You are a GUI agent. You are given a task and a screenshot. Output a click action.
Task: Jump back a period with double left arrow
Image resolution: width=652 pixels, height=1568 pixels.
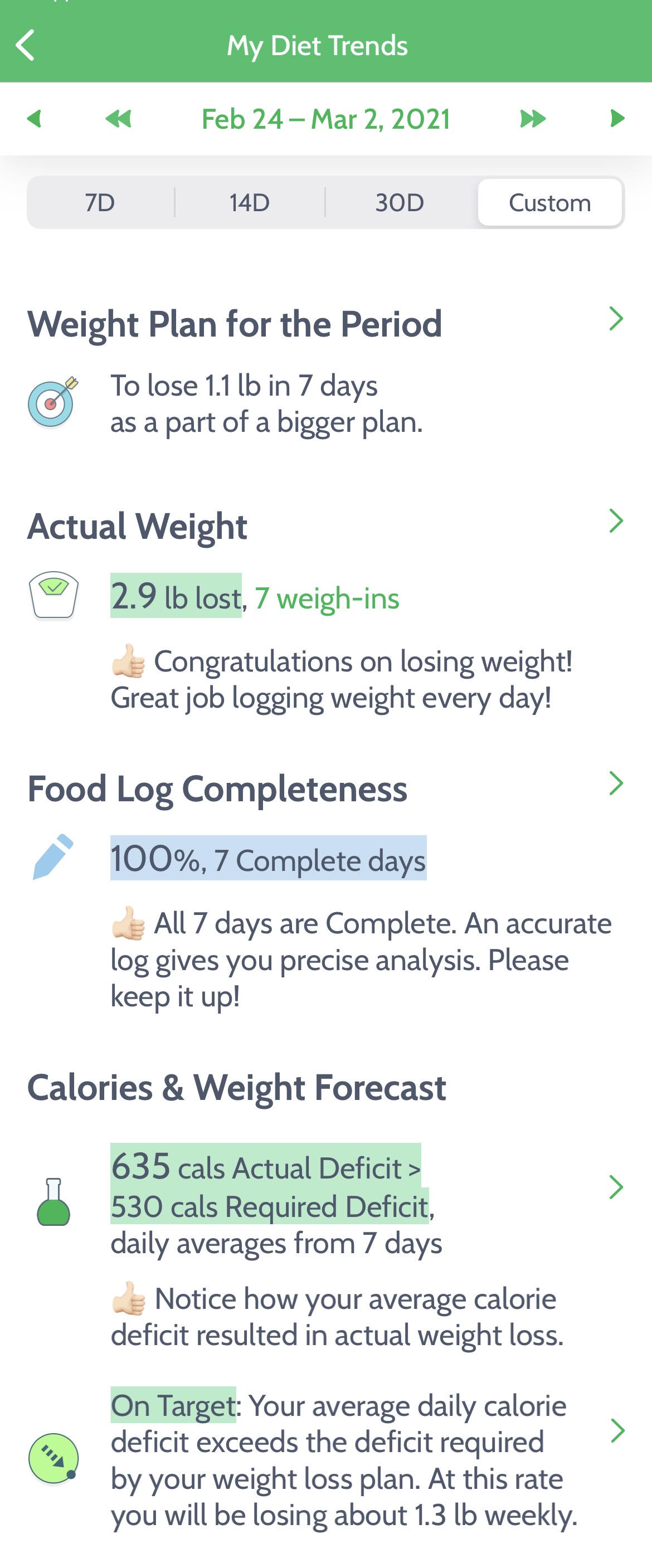coord(119,119)
